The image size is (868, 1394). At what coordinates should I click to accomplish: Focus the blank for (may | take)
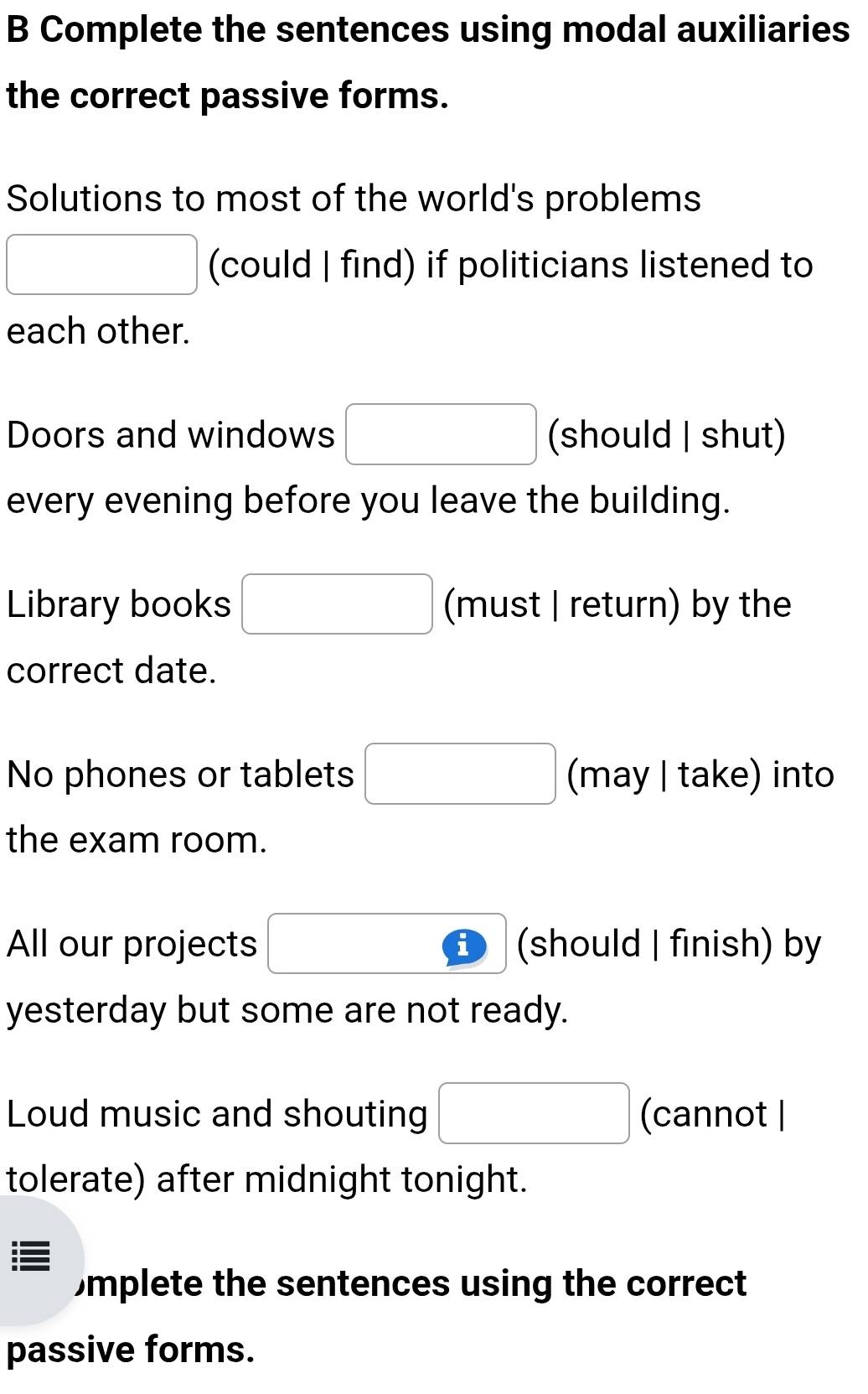pos(460,774)
